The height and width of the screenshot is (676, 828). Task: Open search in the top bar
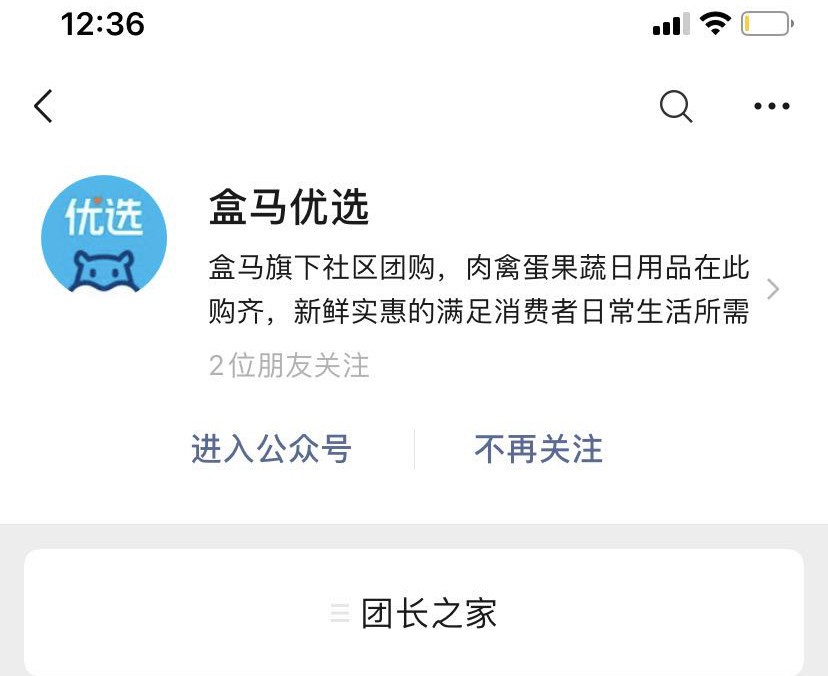[x=676, y=106]
